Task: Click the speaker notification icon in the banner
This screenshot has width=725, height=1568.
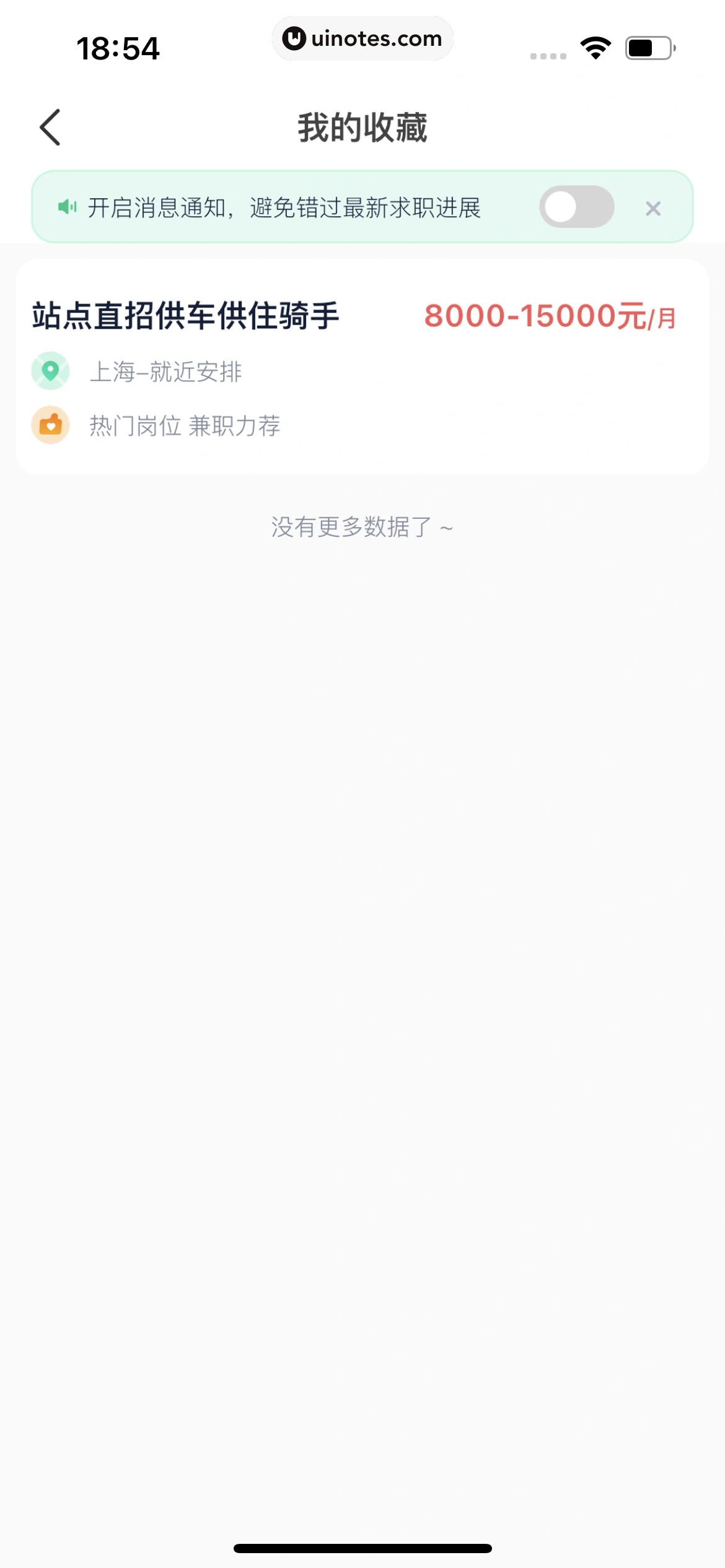Action: (x=68, y=207)
